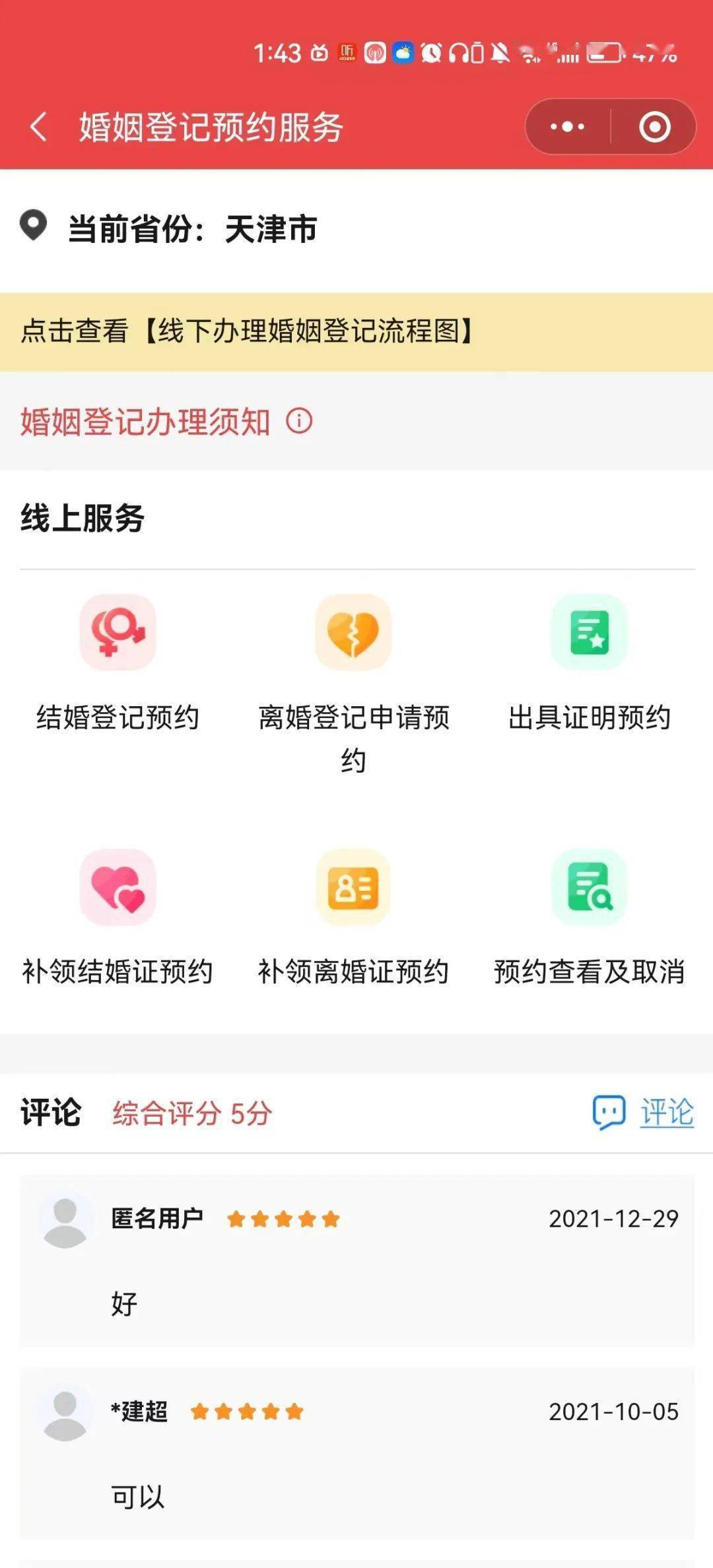
Task: Go back using the header arrow
Action: 39,126
